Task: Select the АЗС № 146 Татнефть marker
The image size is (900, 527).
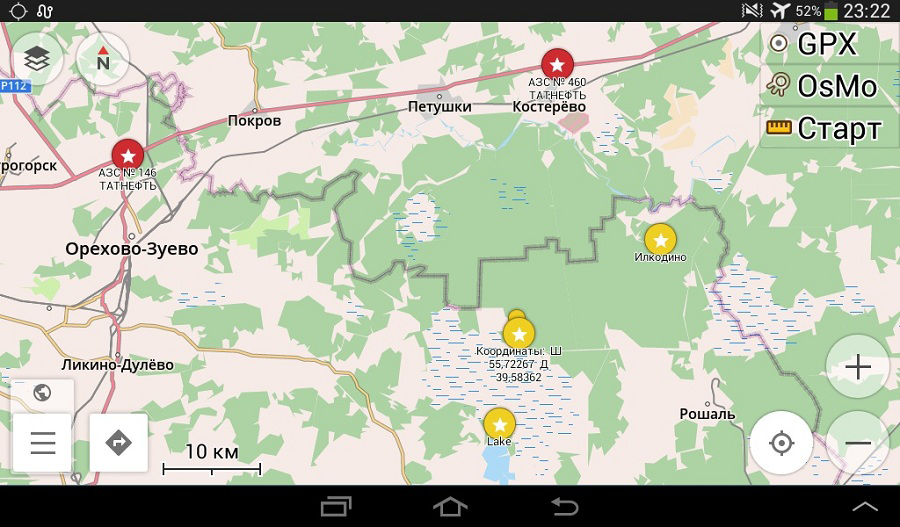Action: [x=128, y=155]
